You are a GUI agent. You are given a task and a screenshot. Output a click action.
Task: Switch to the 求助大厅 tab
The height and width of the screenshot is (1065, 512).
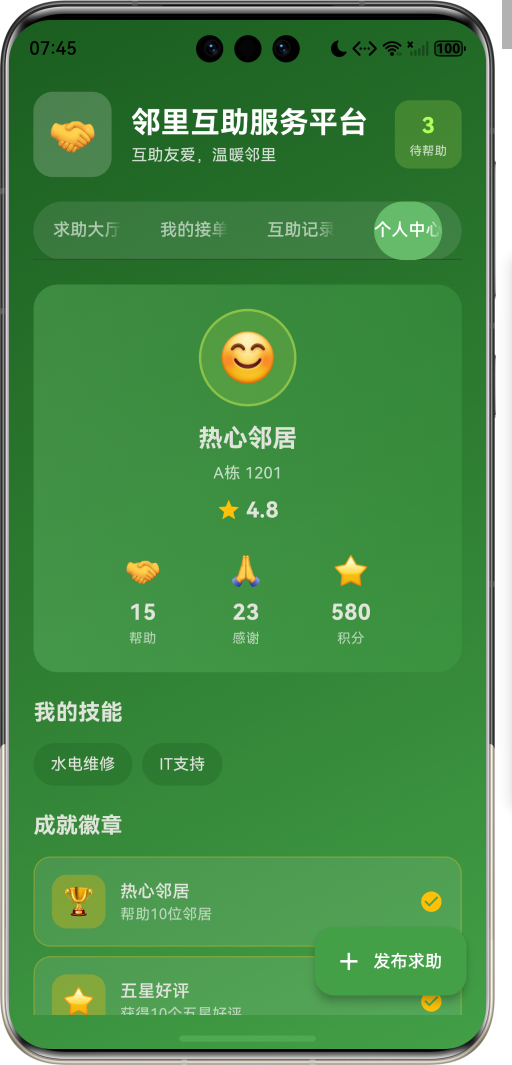(x=86, y=230)
